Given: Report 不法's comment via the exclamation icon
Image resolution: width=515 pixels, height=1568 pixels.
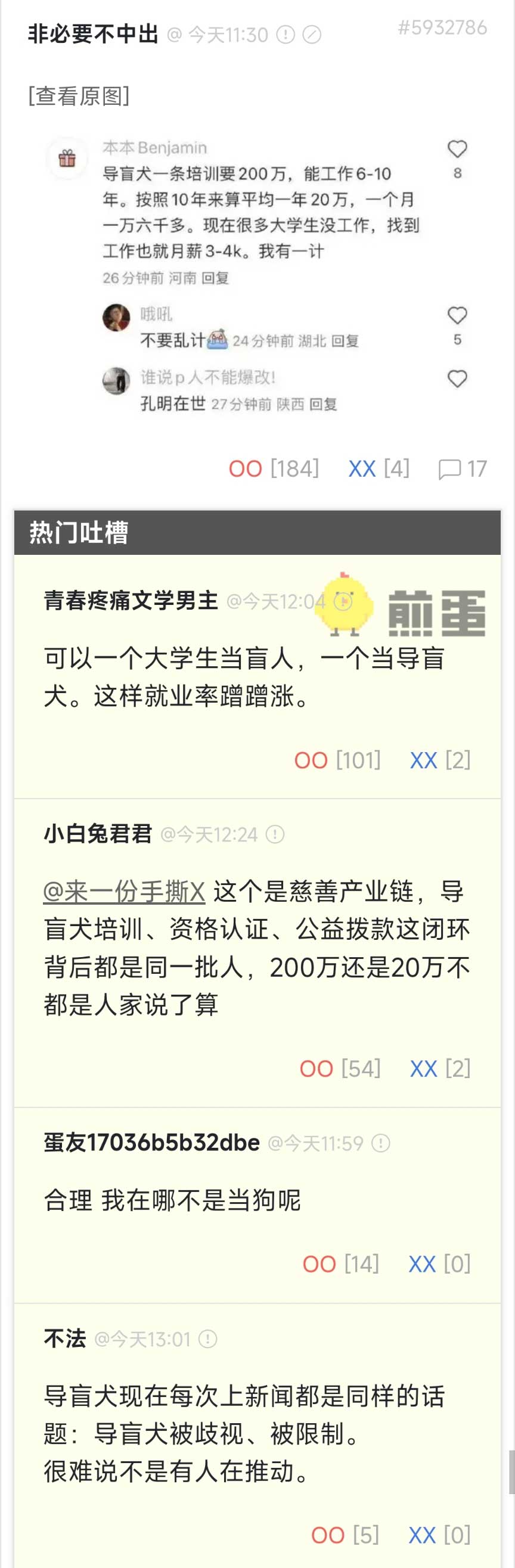Looking at the screenshot, I should click(207, 1339).
